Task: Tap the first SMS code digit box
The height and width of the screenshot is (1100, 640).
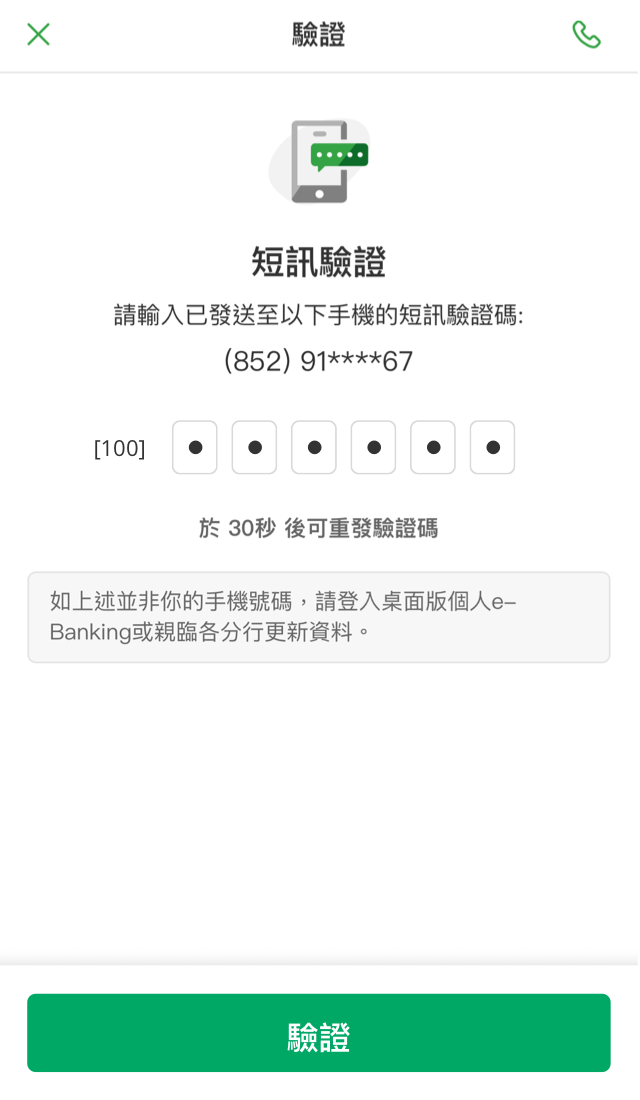Action: (x=195, y=447)
